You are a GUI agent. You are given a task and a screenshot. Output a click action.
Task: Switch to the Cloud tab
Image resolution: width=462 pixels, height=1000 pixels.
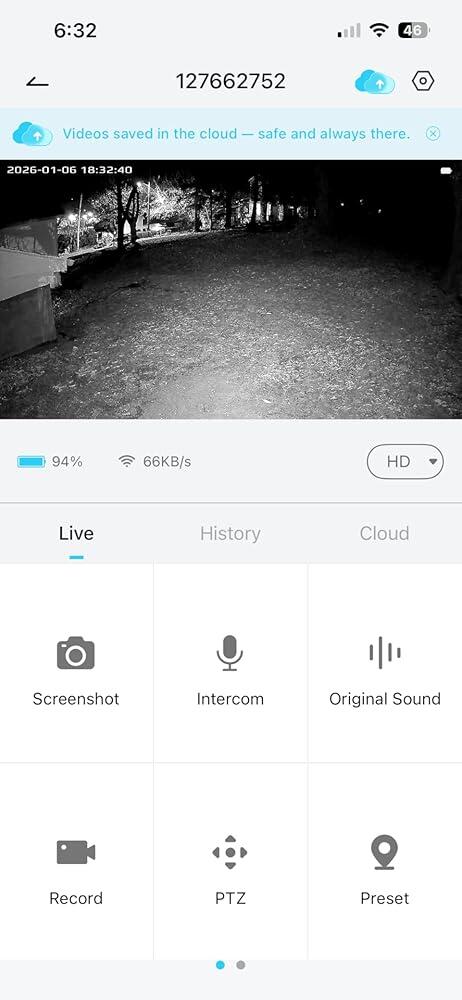coord(384,533)
